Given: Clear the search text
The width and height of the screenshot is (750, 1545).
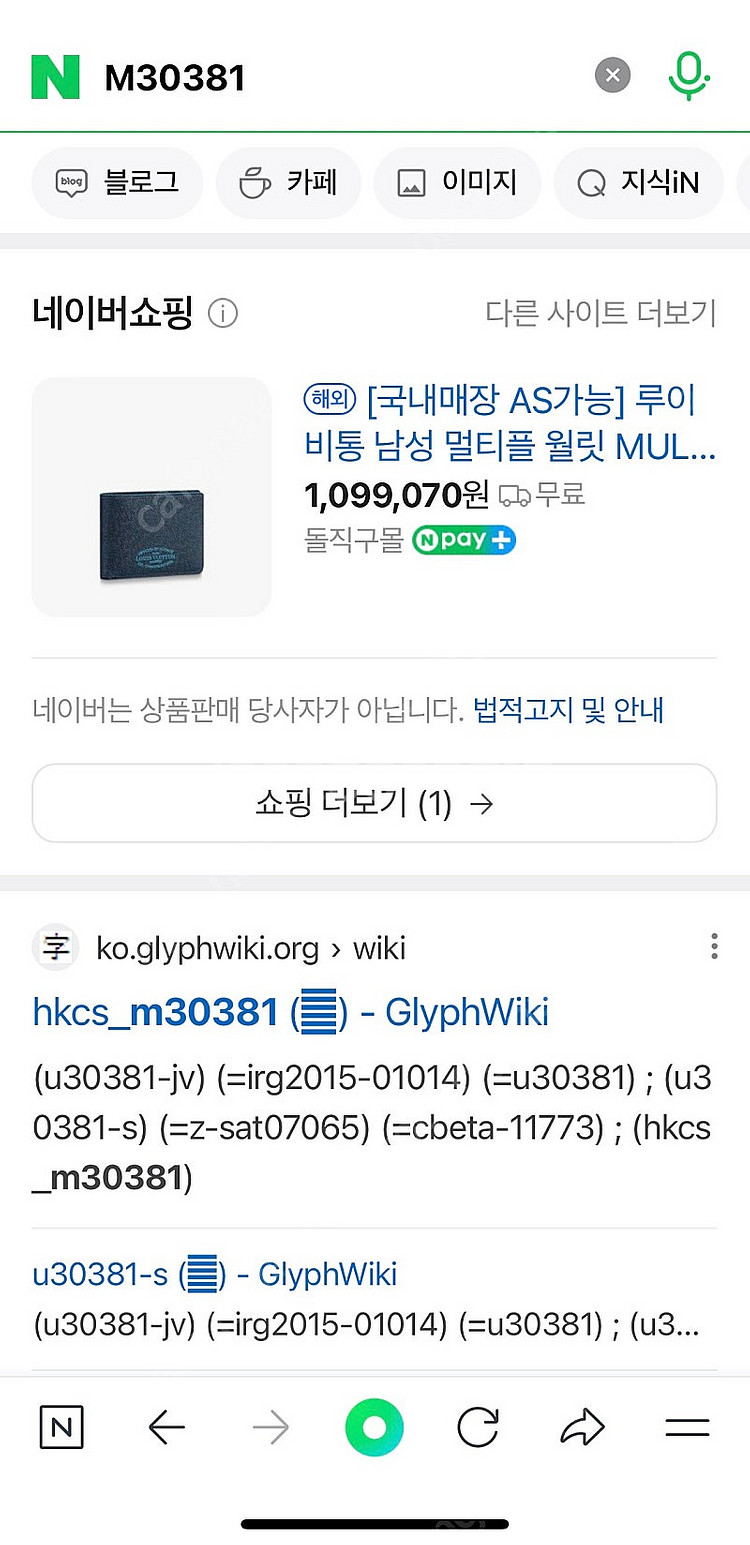Looking at the screenshot, I should point(612,75).
